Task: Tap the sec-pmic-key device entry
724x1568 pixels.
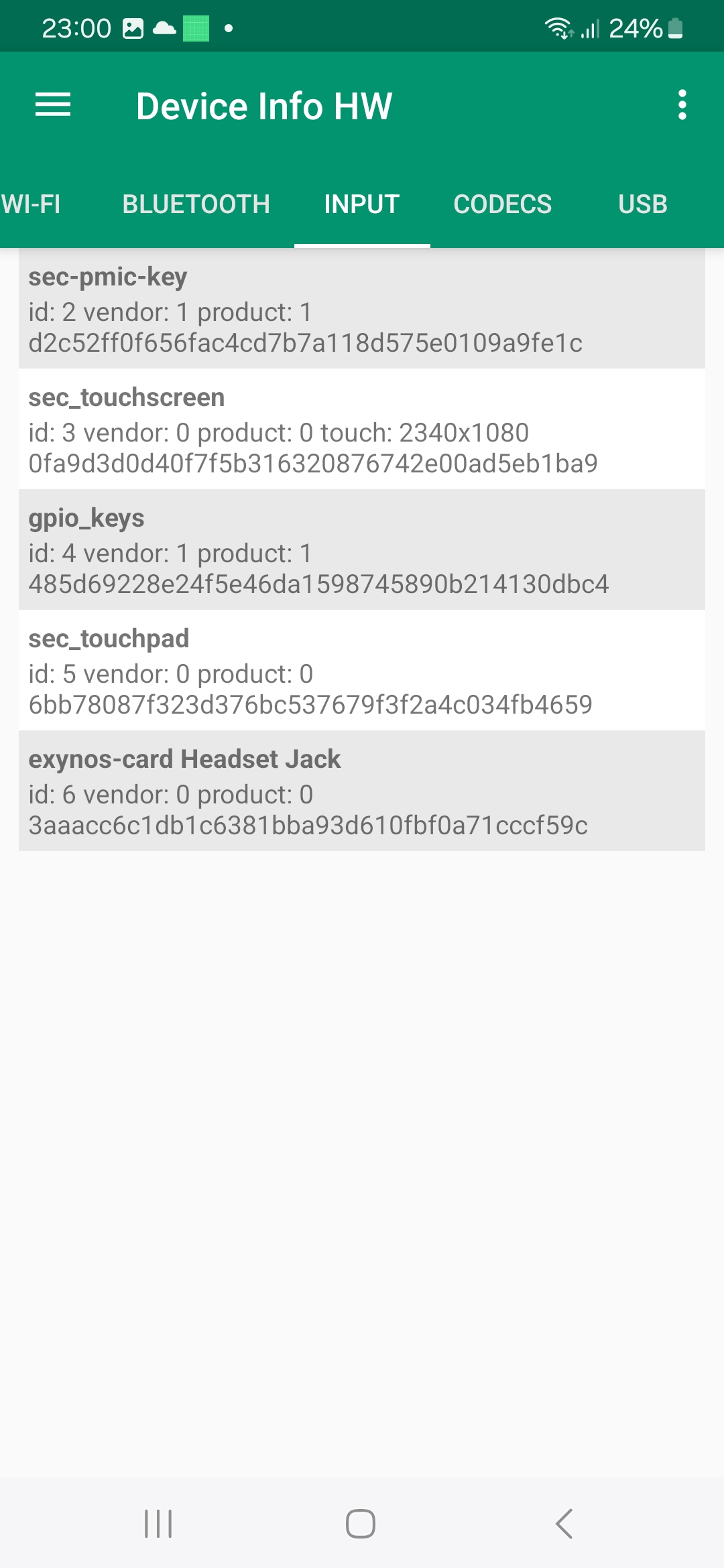Action: 362,309
